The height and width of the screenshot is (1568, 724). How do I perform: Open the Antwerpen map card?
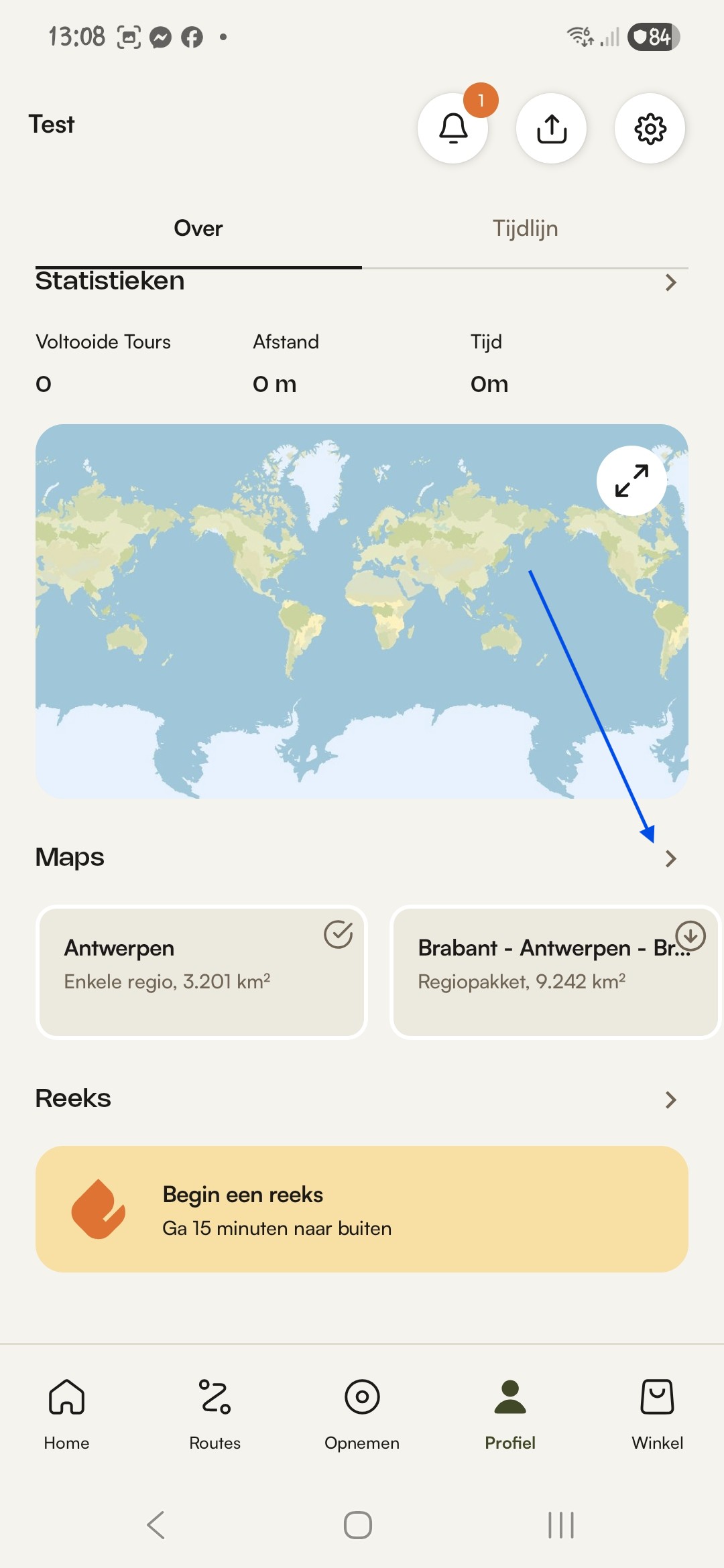(x=201, y=972)
